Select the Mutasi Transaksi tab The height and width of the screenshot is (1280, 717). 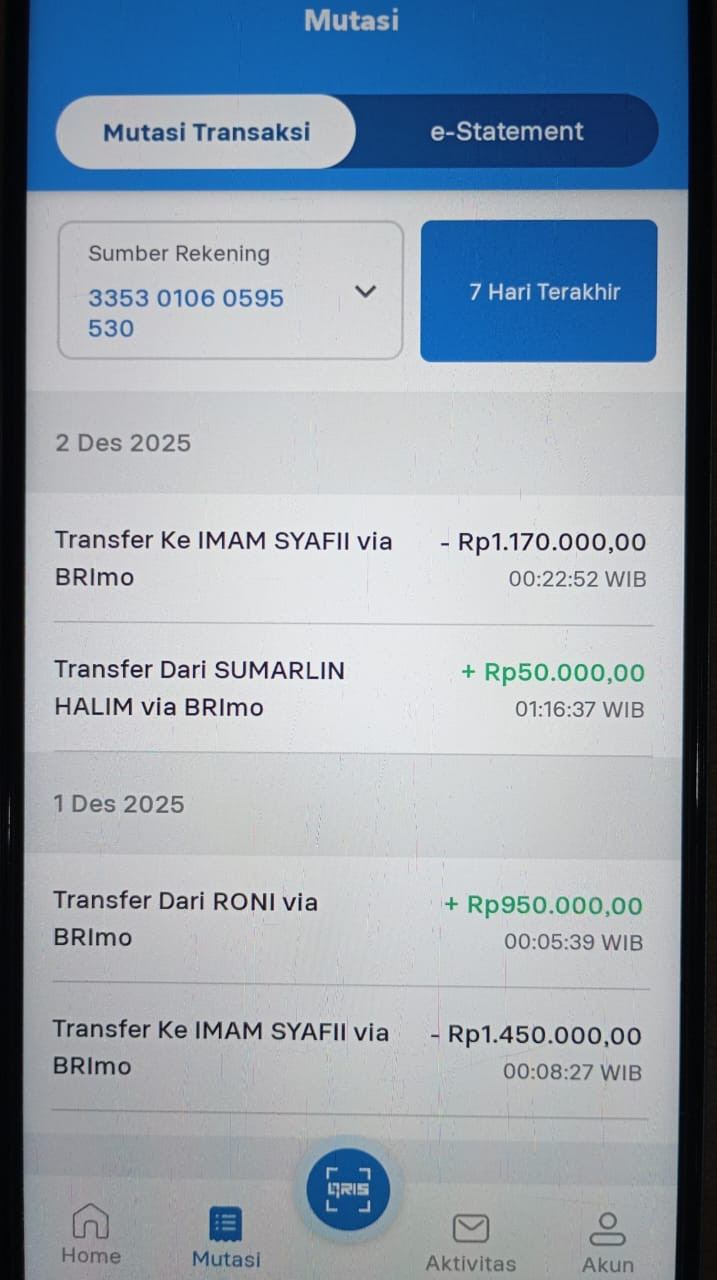coord(206,131)
